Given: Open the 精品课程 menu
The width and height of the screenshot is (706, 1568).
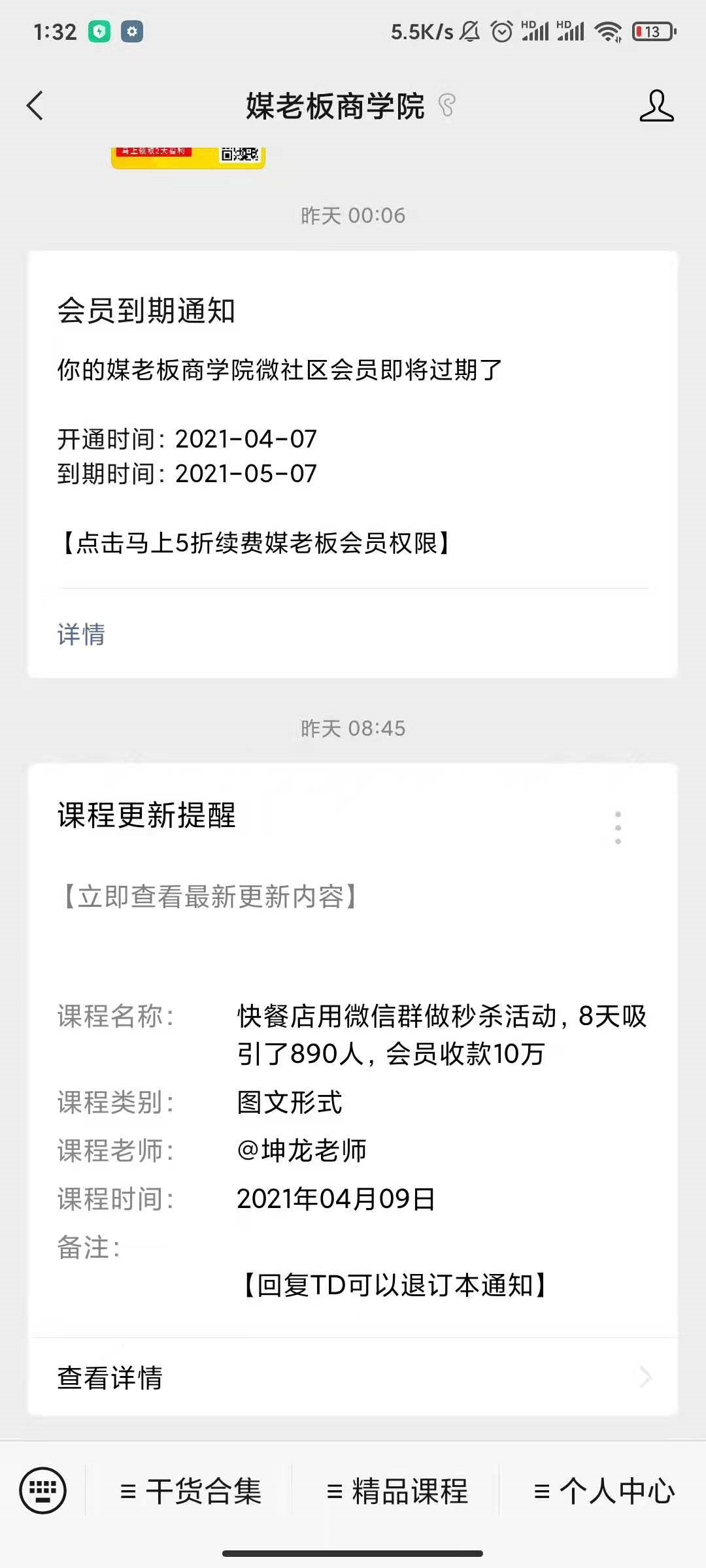Looking at the screenshot, I should click(397, 1492).
